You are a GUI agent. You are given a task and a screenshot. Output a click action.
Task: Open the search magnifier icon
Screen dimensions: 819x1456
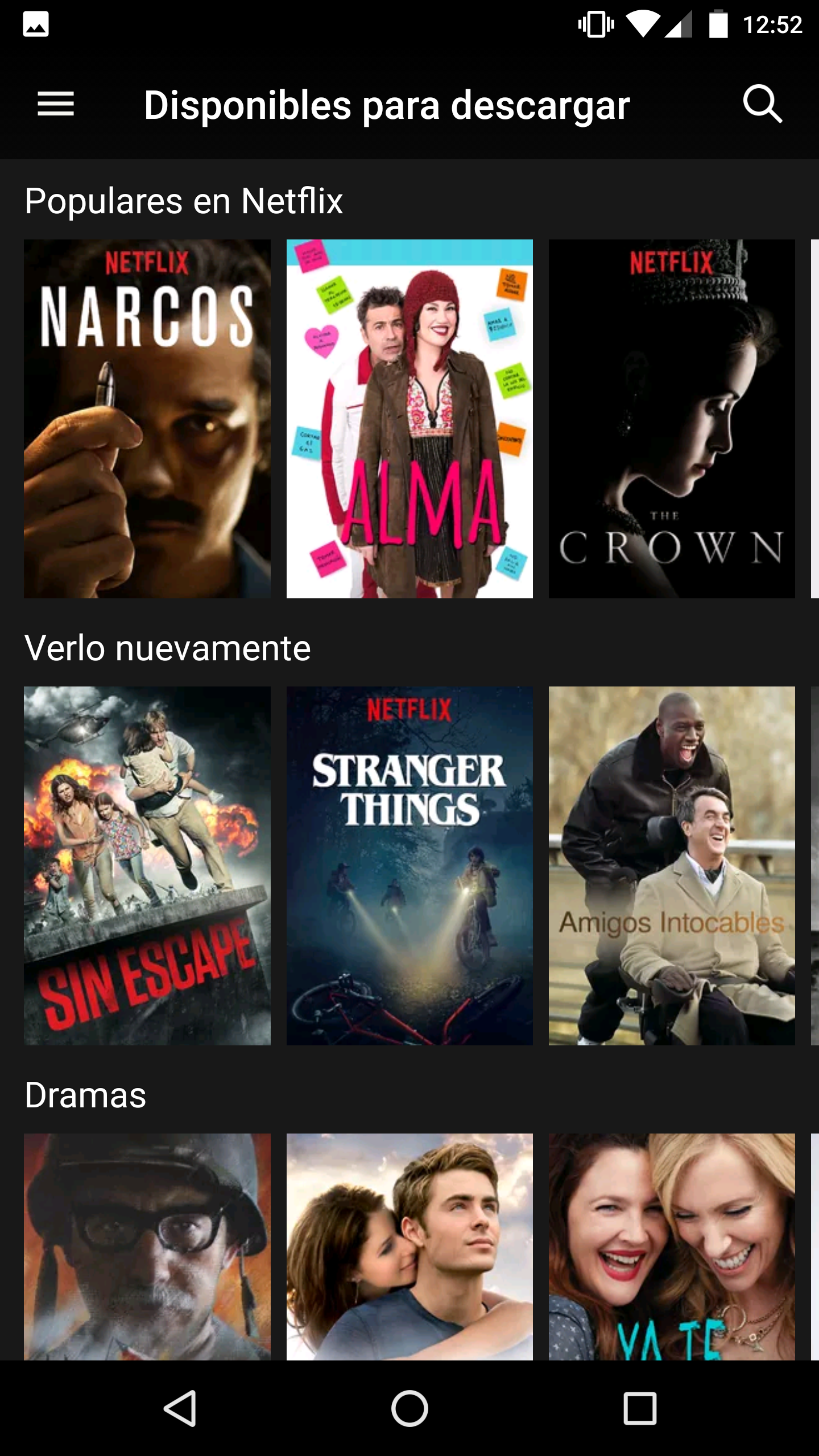(x=762, y=105)
